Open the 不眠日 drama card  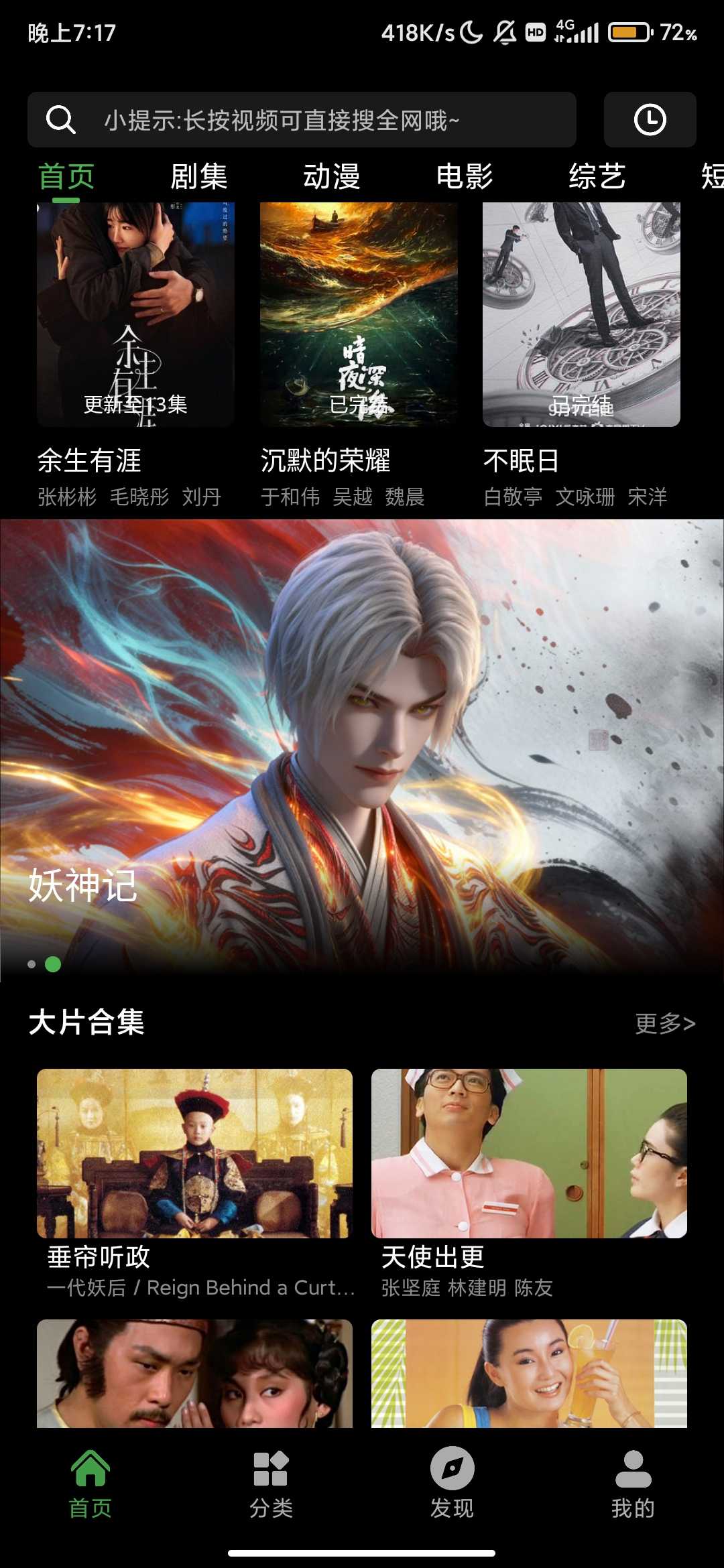[x=581, y=315]
